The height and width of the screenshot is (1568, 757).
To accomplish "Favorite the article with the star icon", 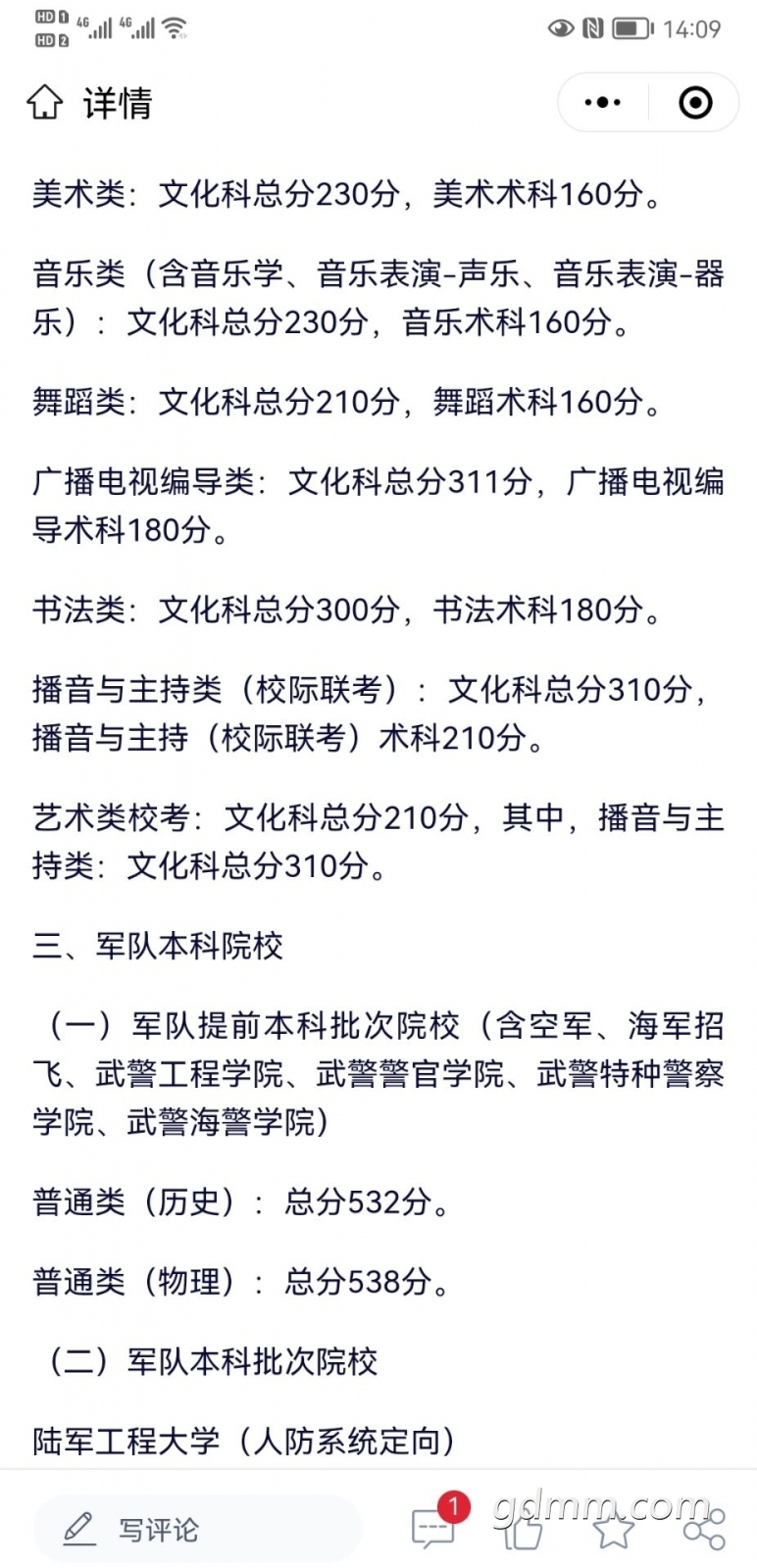I will tap(613, 1529).
